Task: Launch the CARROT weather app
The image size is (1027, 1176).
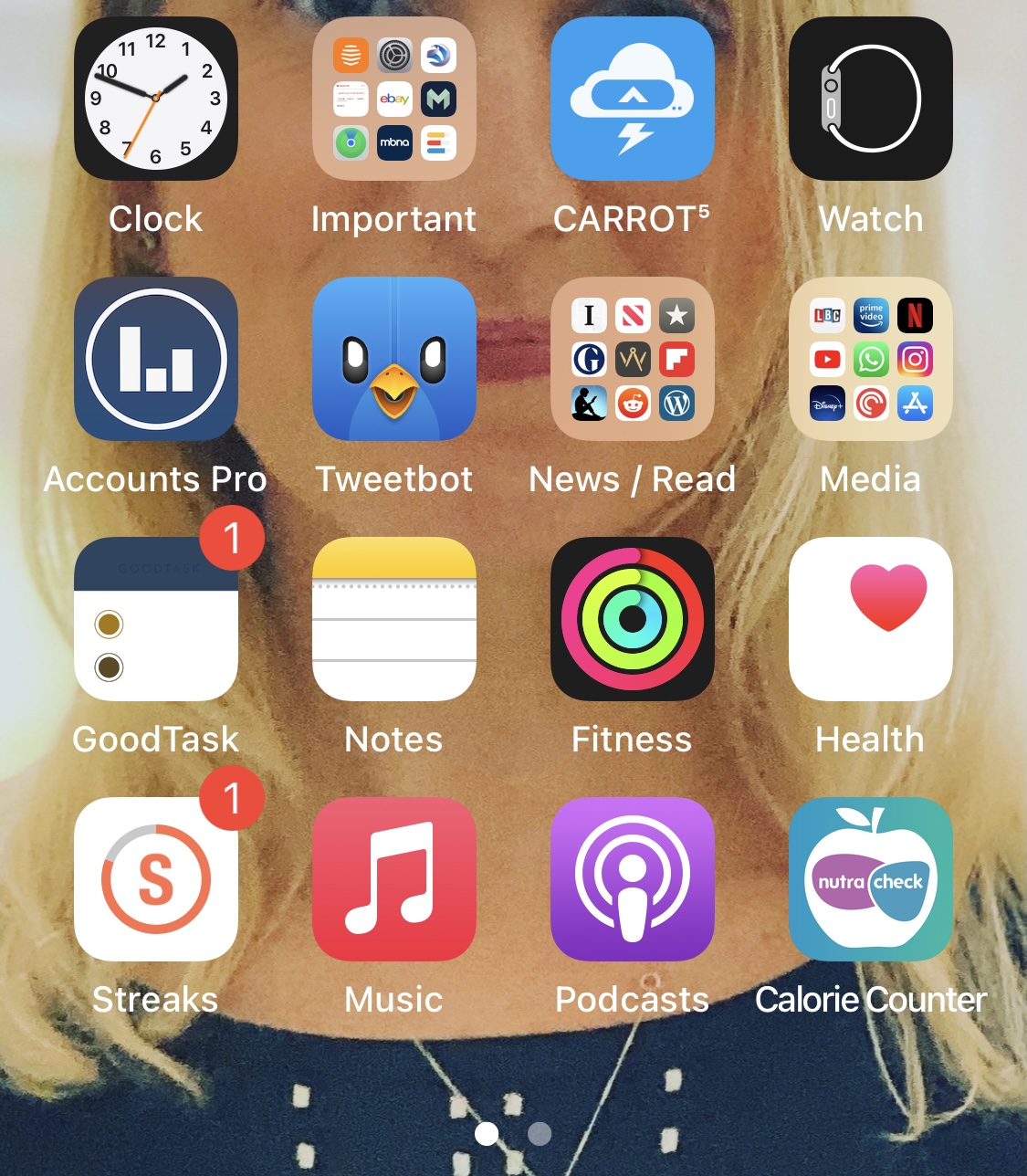Action: (x=633, y=99)
